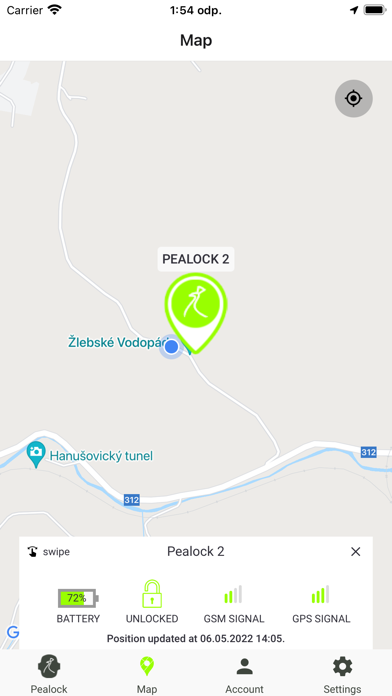
Task: Switch to the Map tab
Action: click(147, 674)
